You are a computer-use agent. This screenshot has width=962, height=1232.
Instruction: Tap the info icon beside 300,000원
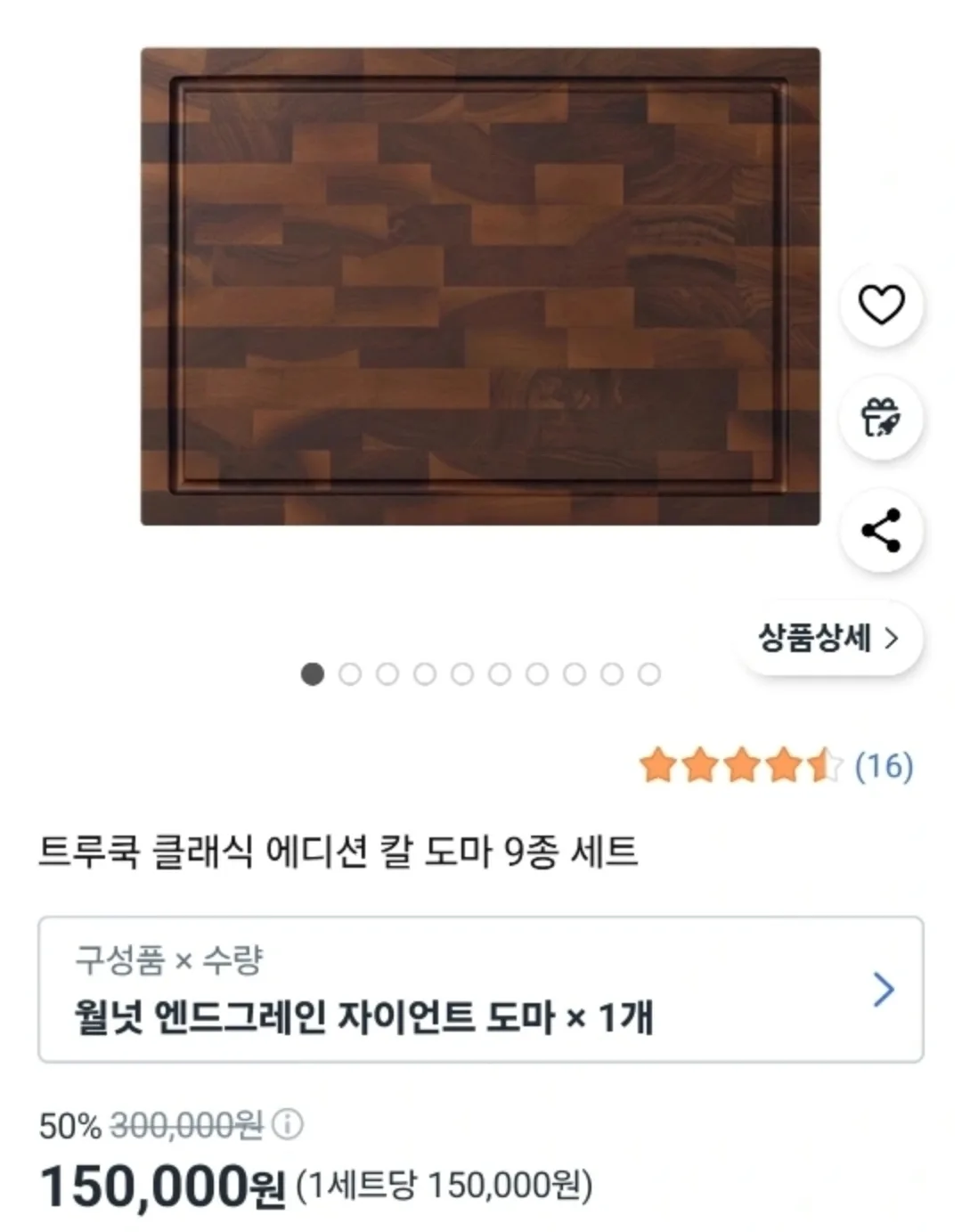(x=287, y=1125)
